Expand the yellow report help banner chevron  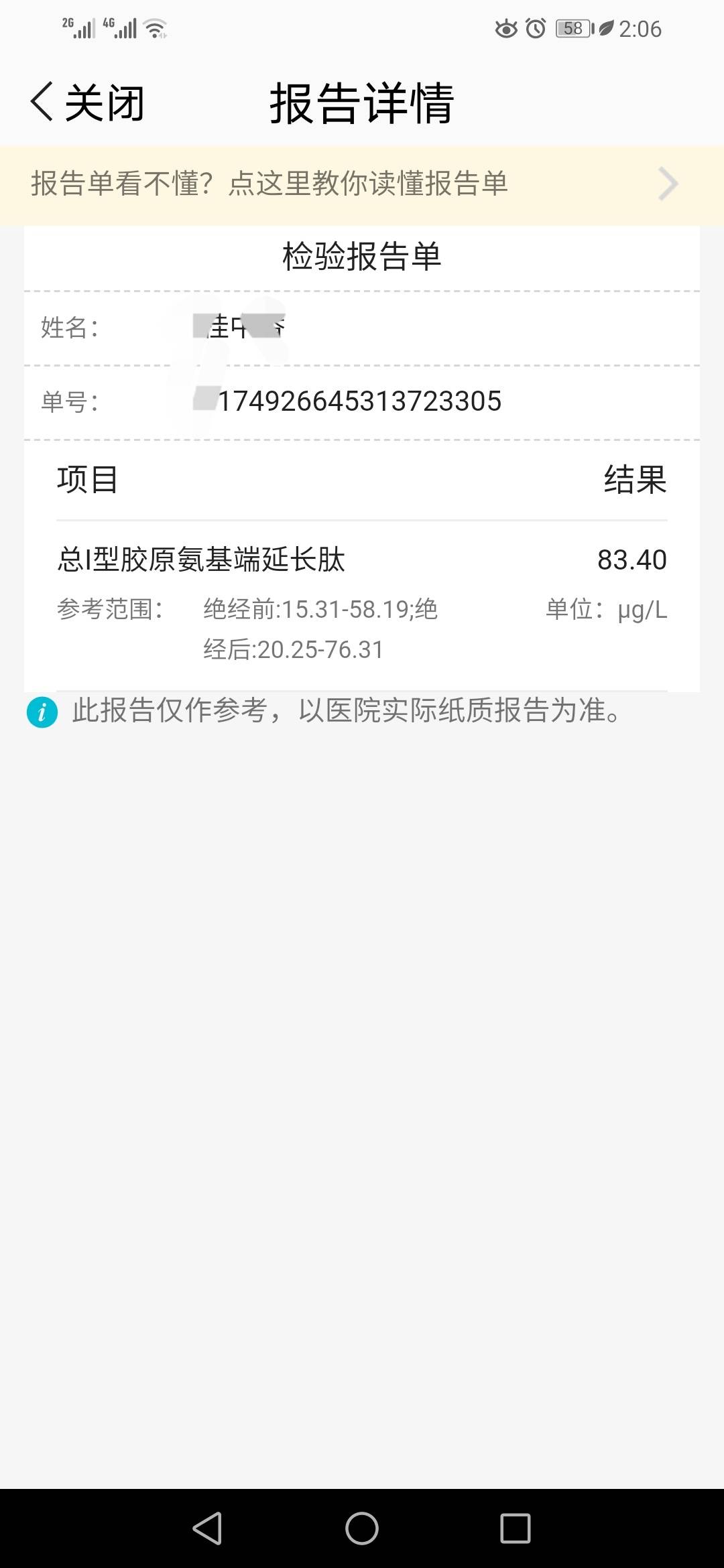pos(667,183)
